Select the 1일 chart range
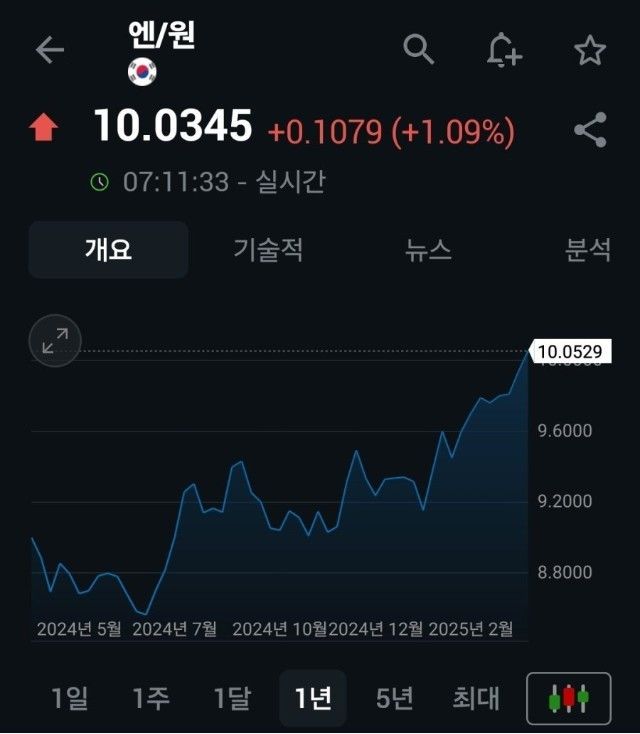This screenshot has height=734, width=640. [70, 698]
